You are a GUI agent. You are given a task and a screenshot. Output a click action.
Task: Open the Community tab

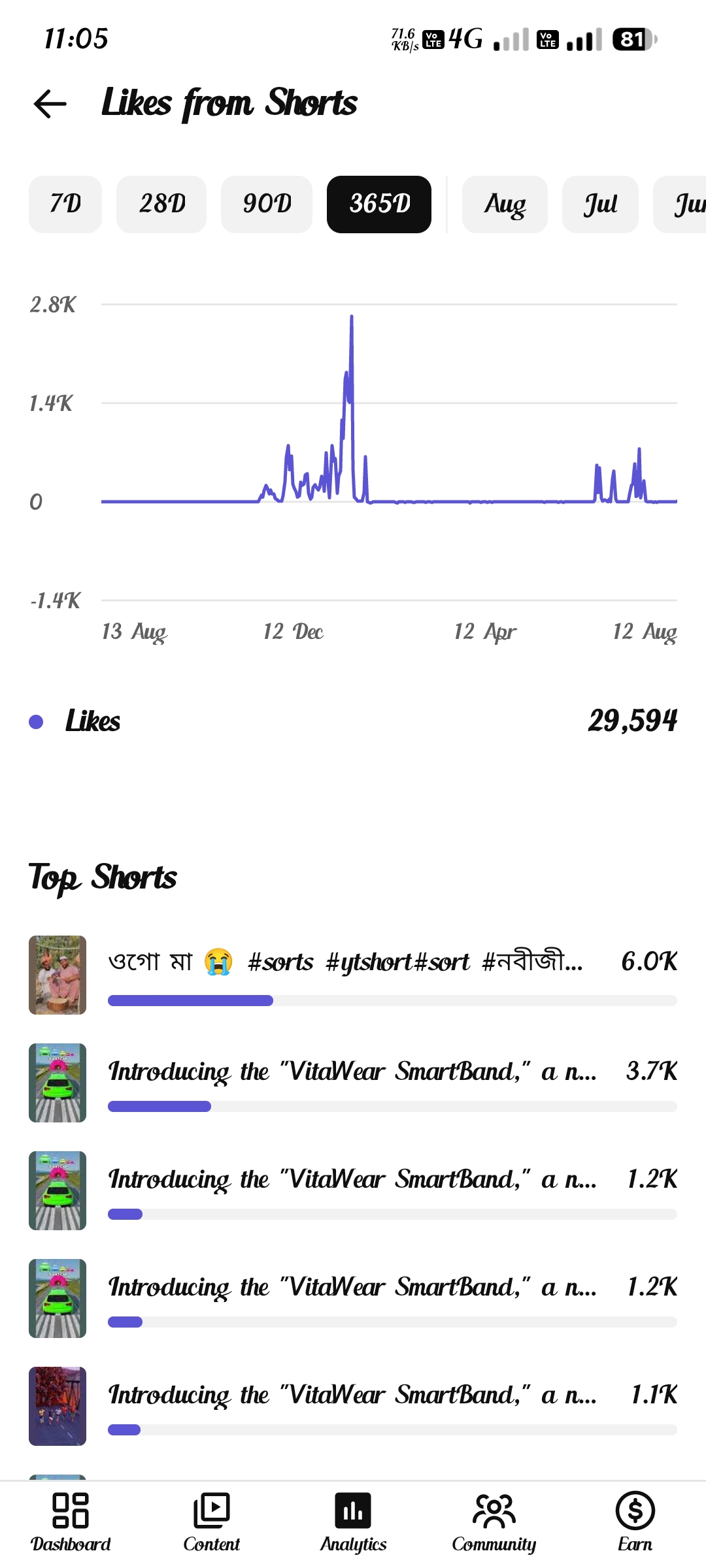(x=494, y=1524)
